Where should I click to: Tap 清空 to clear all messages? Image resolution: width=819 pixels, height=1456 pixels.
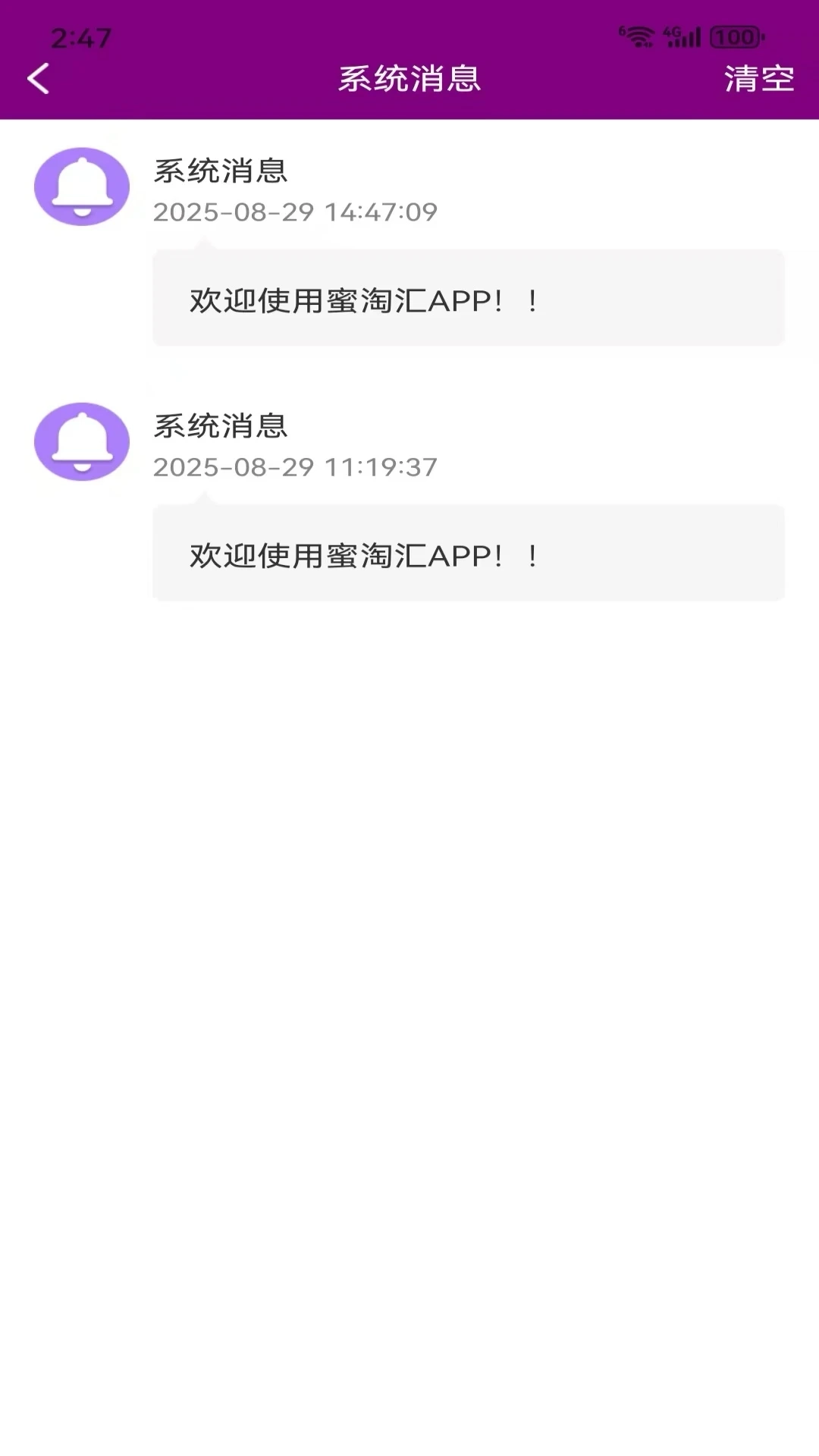point(759,78)
